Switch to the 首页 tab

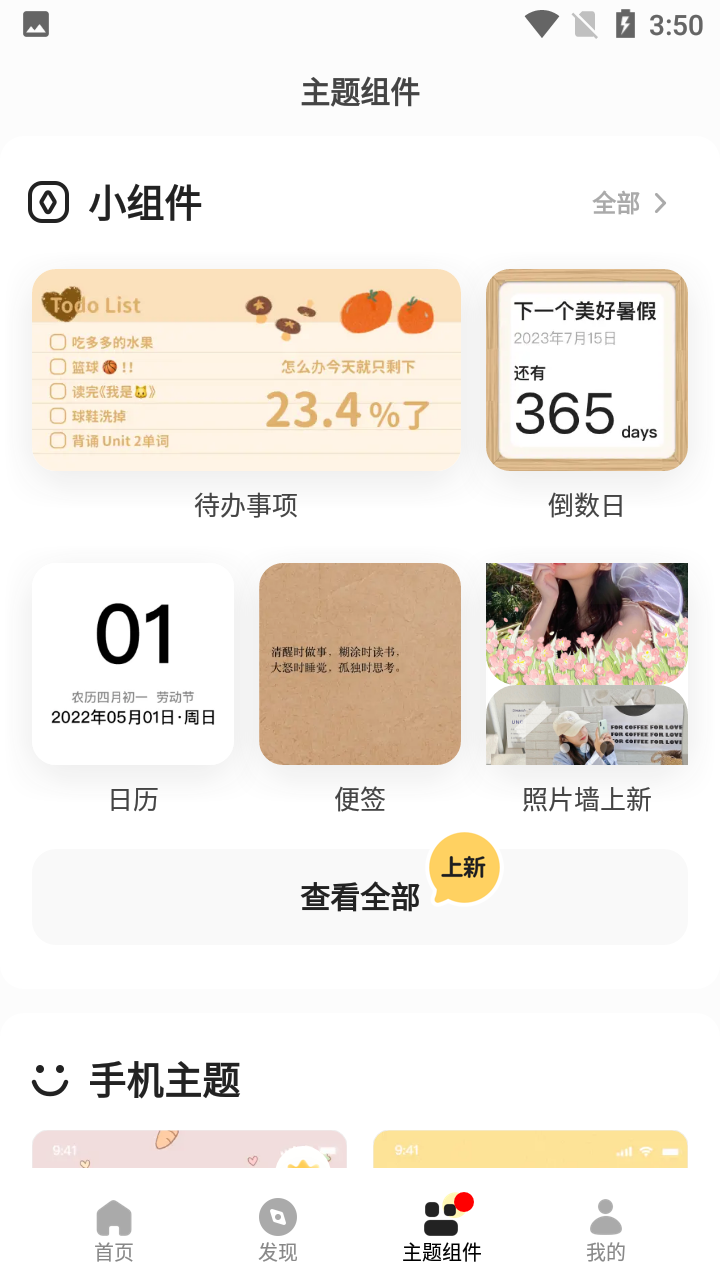click(114, 1232)
